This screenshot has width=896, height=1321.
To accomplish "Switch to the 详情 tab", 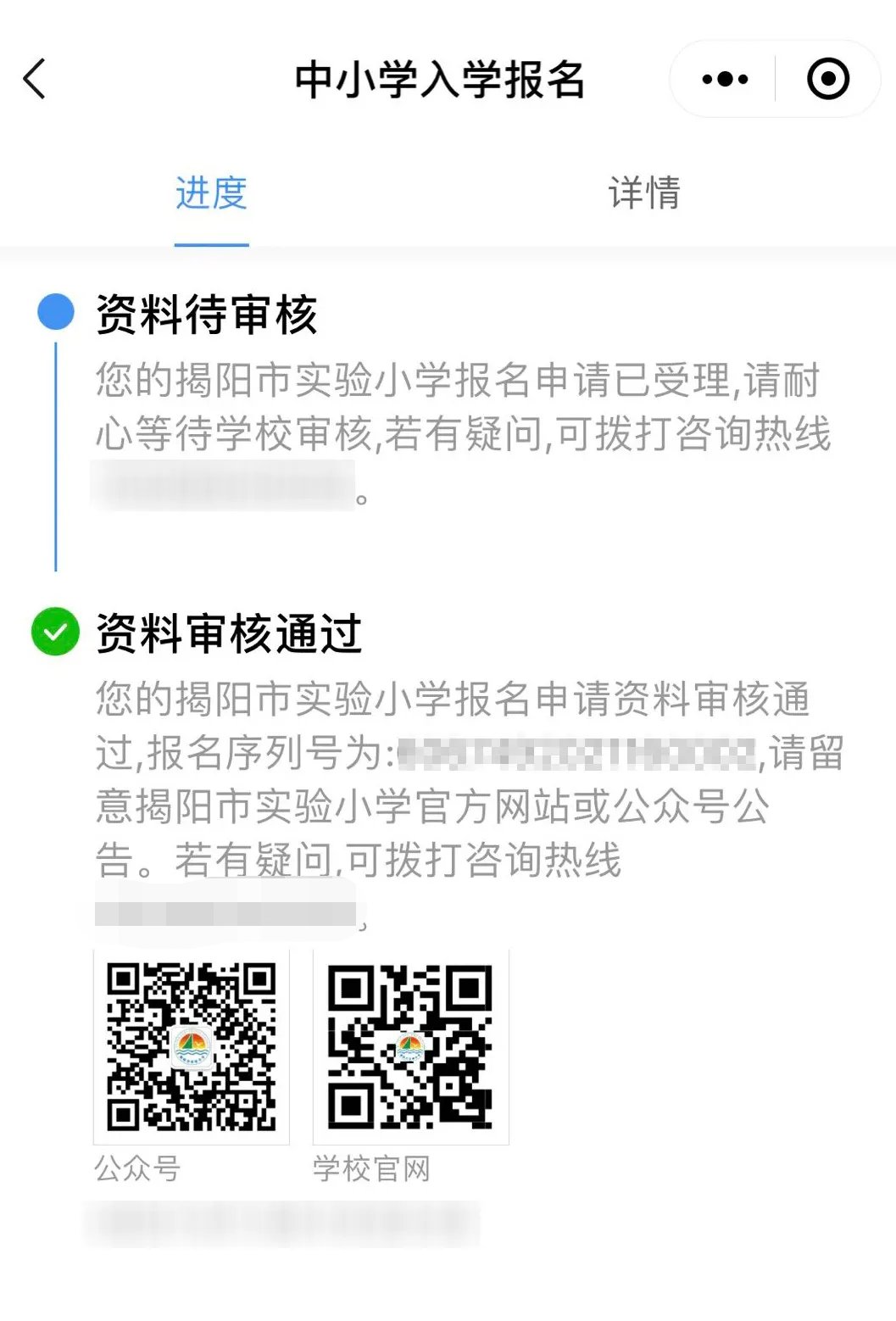I will click(x=644, y=193).
